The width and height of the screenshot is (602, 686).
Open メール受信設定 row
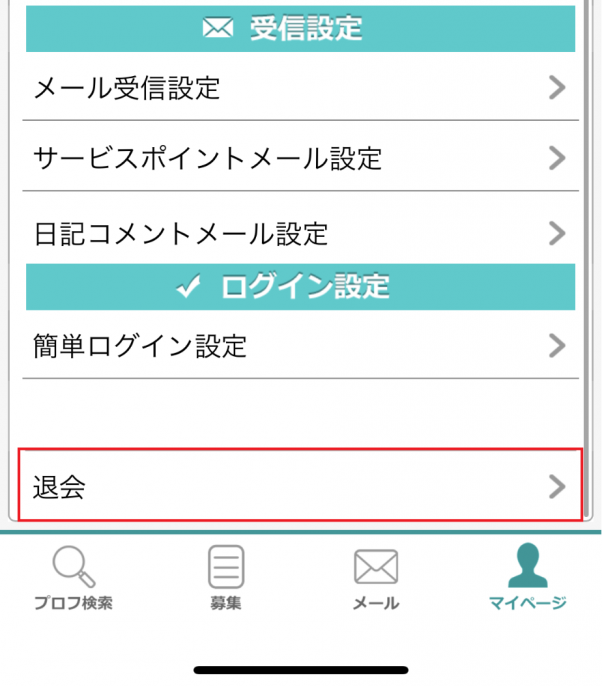[300, 88]
